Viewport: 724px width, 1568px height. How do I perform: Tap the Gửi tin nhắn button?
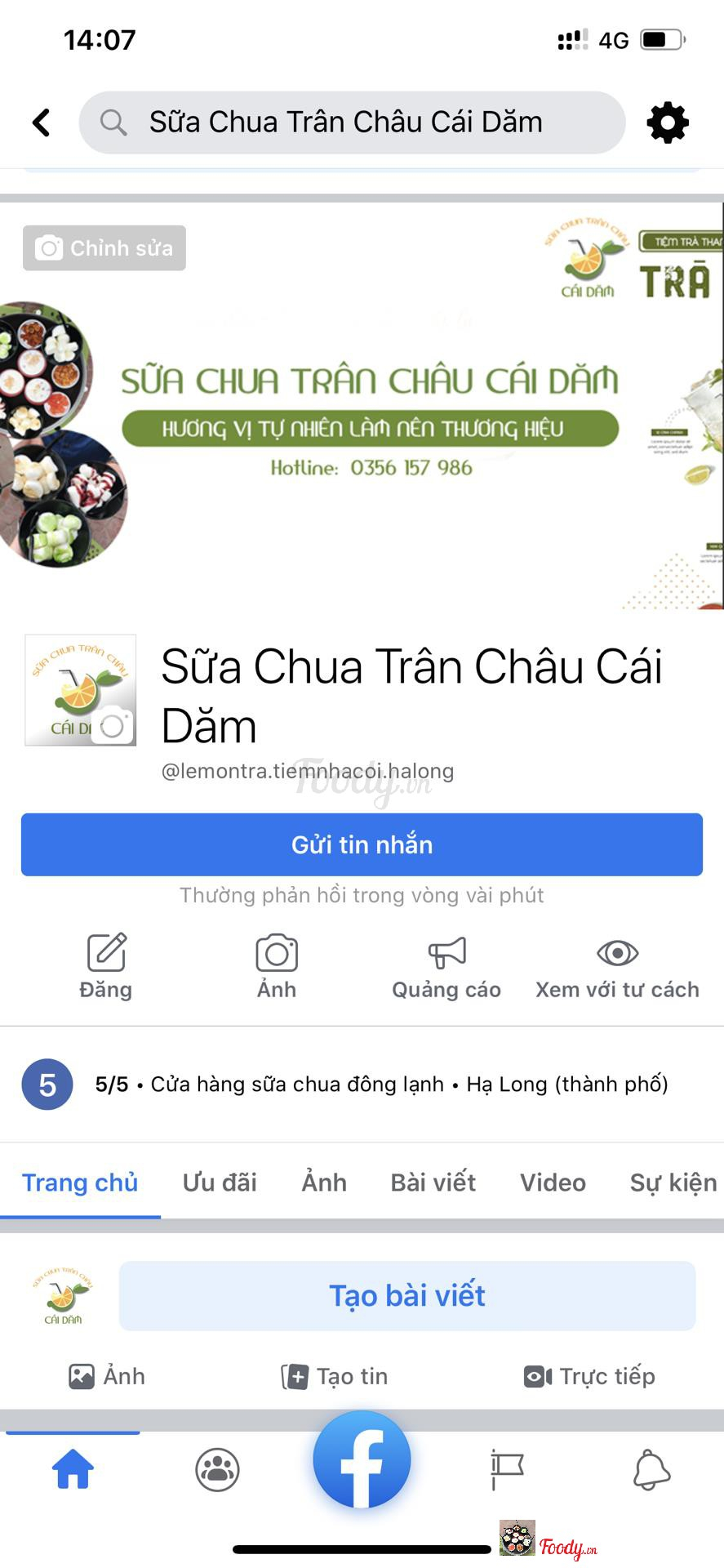[362, 844]
